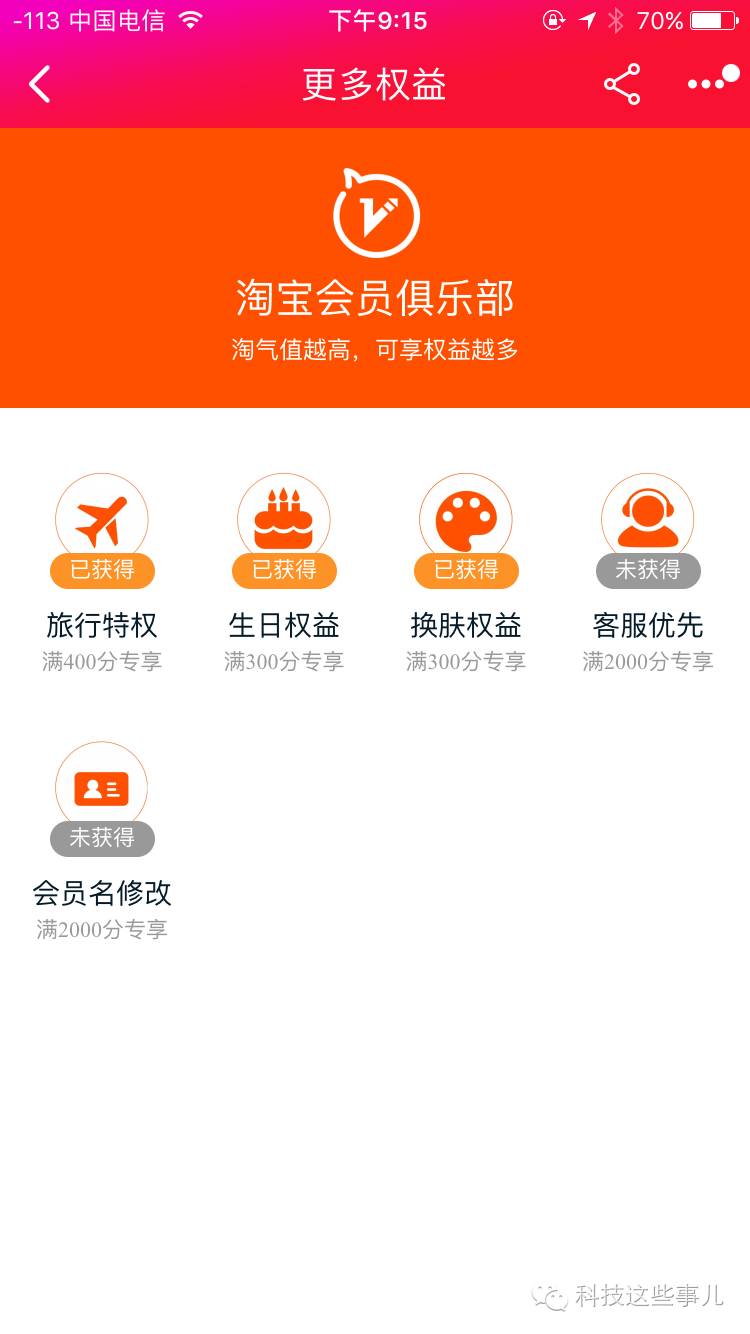Open the share icon in title bar

[x=622, y=85]
